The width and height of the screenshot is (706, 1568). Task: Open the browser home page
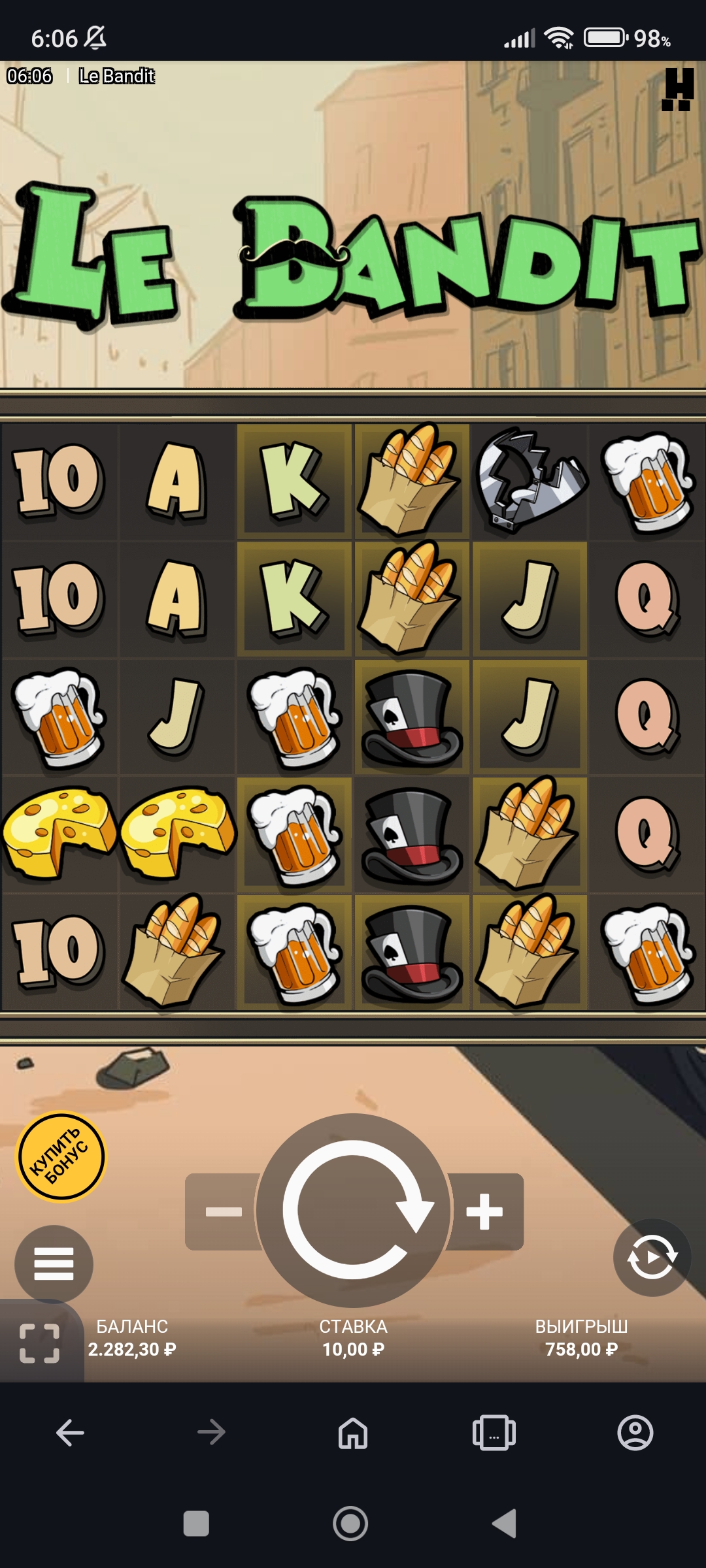(353, 1433)
